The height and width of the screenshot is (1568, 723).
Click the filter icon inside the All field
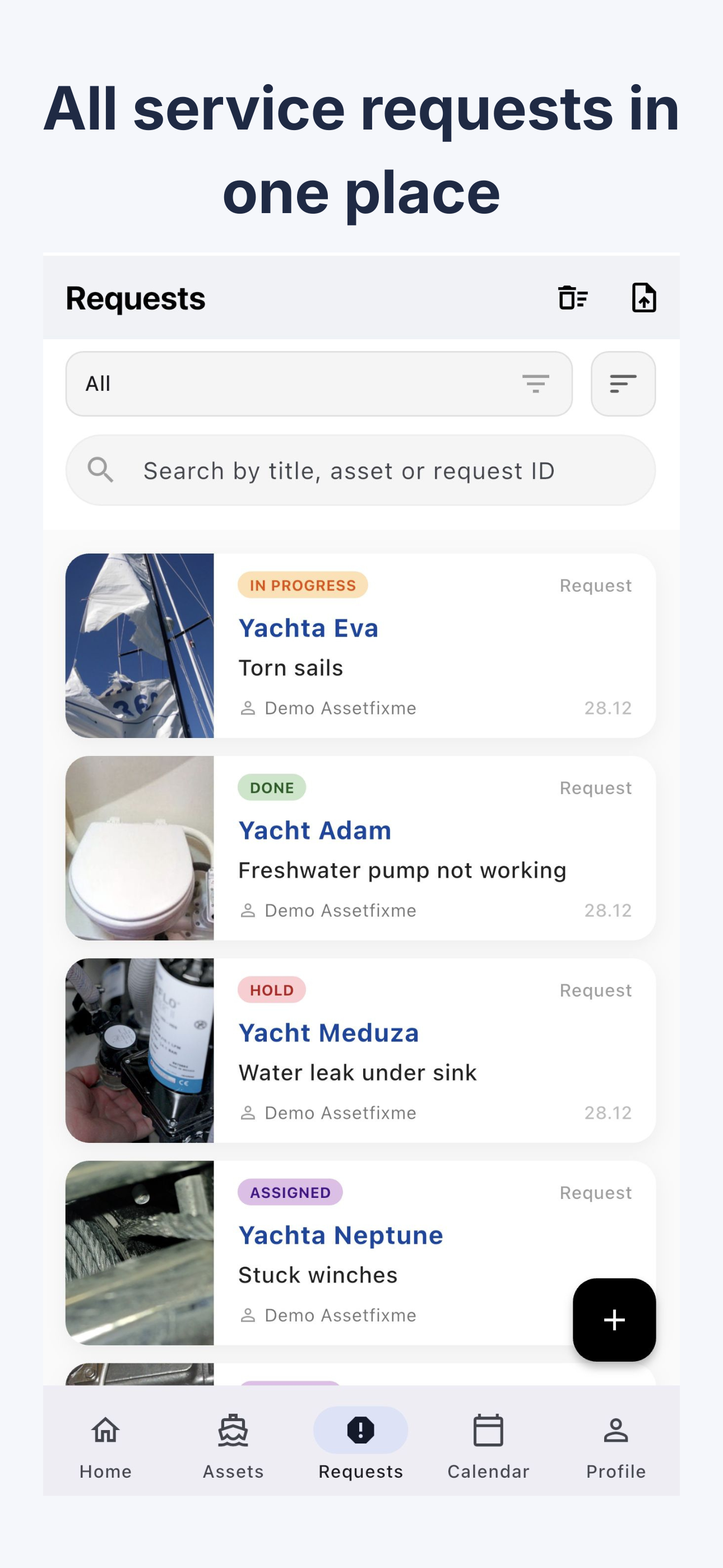pos(536,384)
